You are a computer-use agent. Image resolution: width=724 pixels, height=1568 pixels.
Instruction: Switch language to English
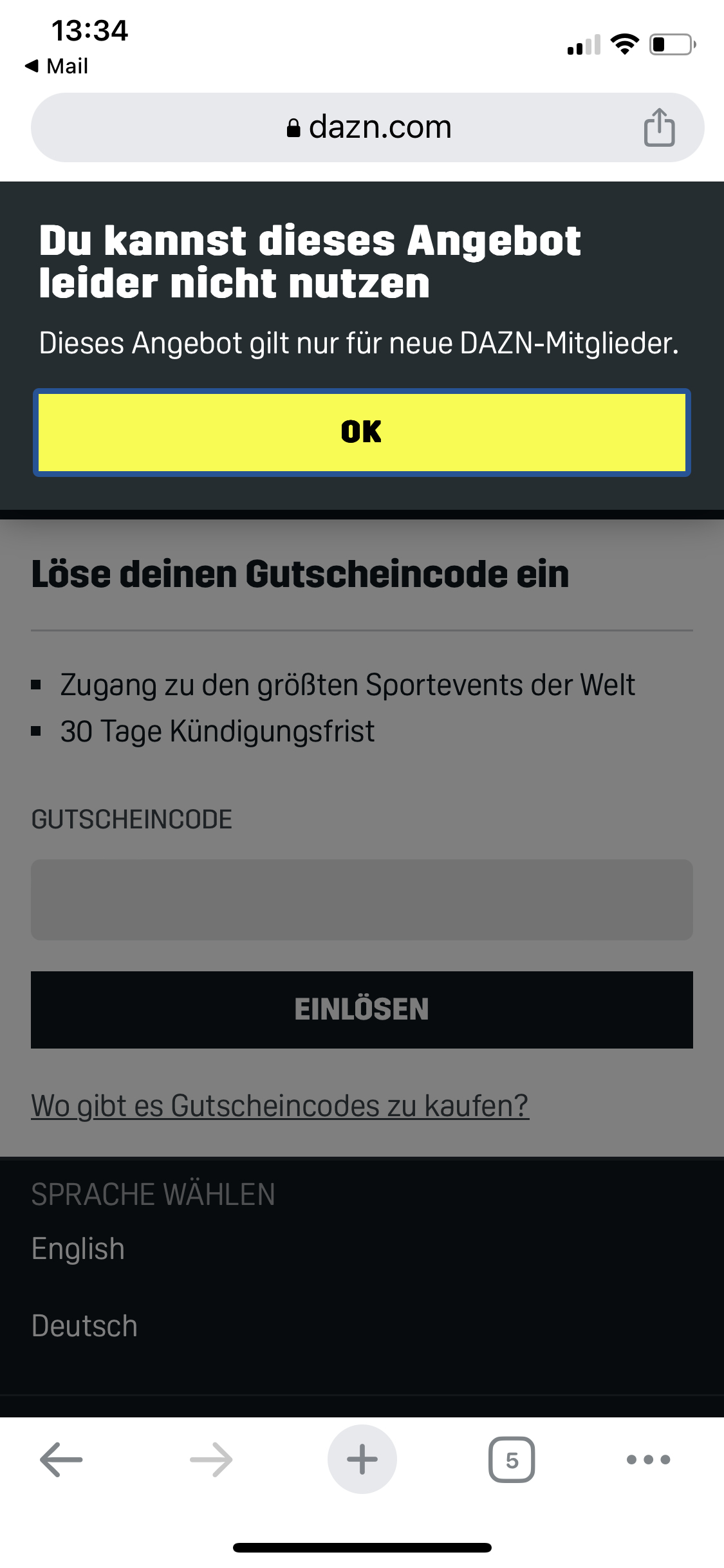(78, 1249)
